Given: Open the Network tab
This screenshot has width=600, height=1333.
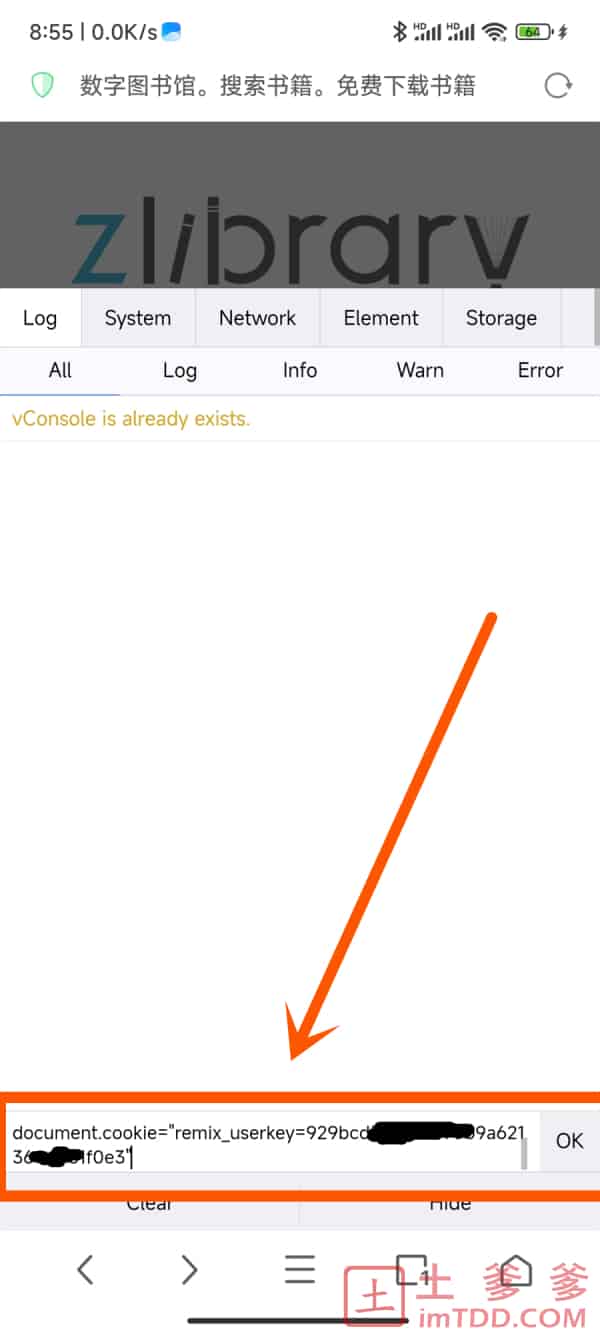Looking at the screenshot, I should [x=258, y=318].
